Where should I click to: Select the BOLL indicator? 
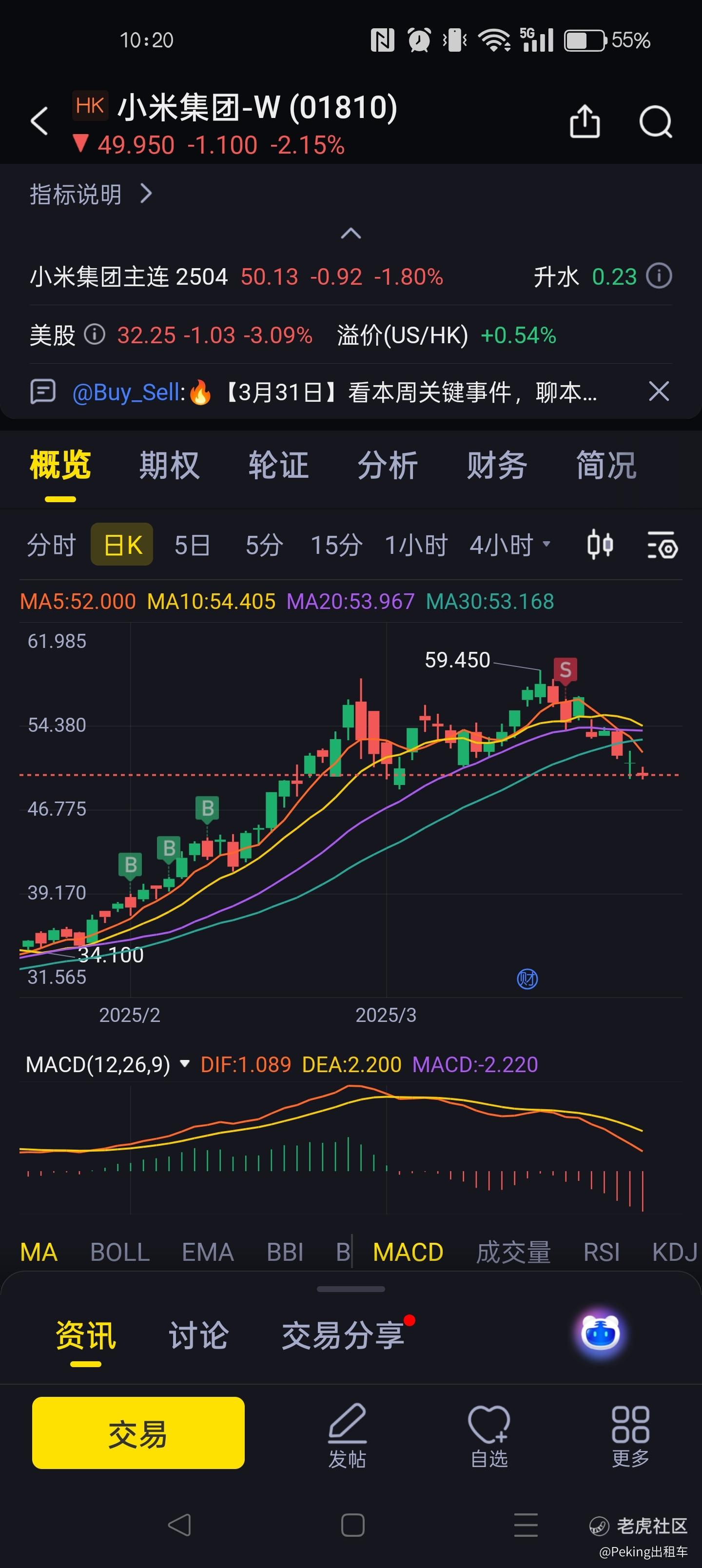coord(120,1252)
